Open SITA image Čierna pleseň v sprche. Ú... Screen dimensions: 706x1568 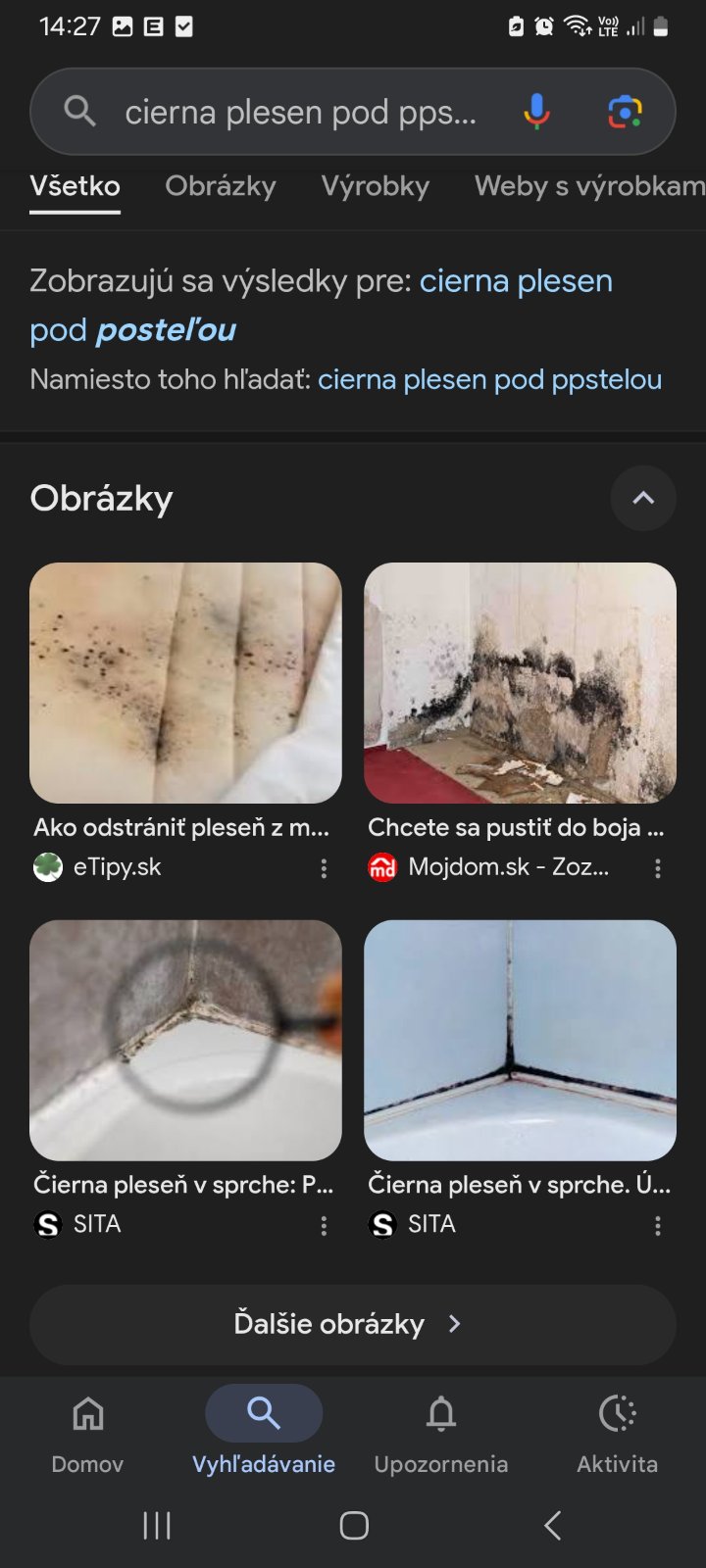click(x=520, y=1040)
